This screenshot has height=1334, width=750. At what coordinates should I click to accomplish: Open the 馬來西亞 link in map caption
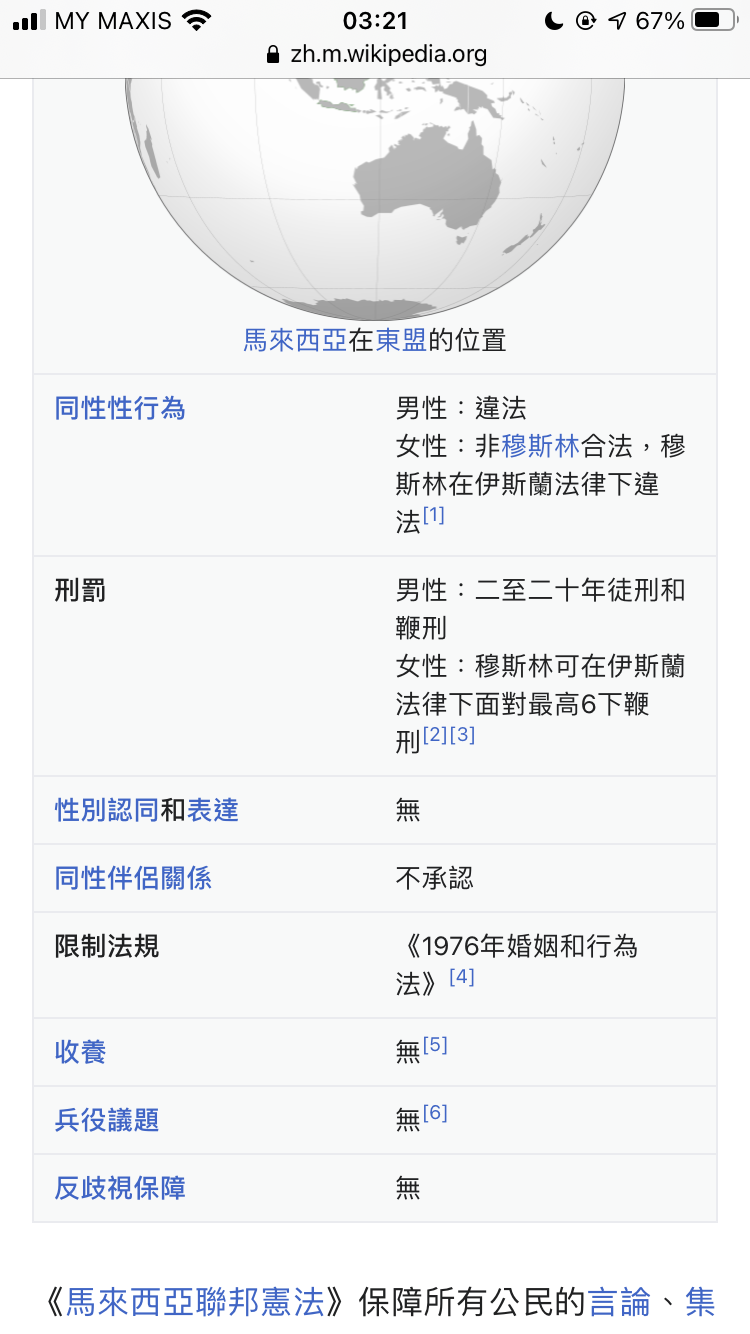pos(295,340)
